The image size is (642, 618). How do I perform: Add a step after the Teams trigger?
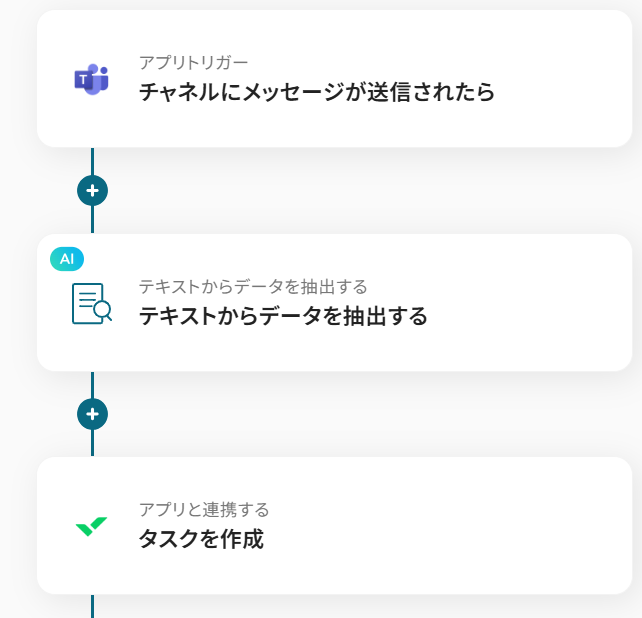[92, 190]
